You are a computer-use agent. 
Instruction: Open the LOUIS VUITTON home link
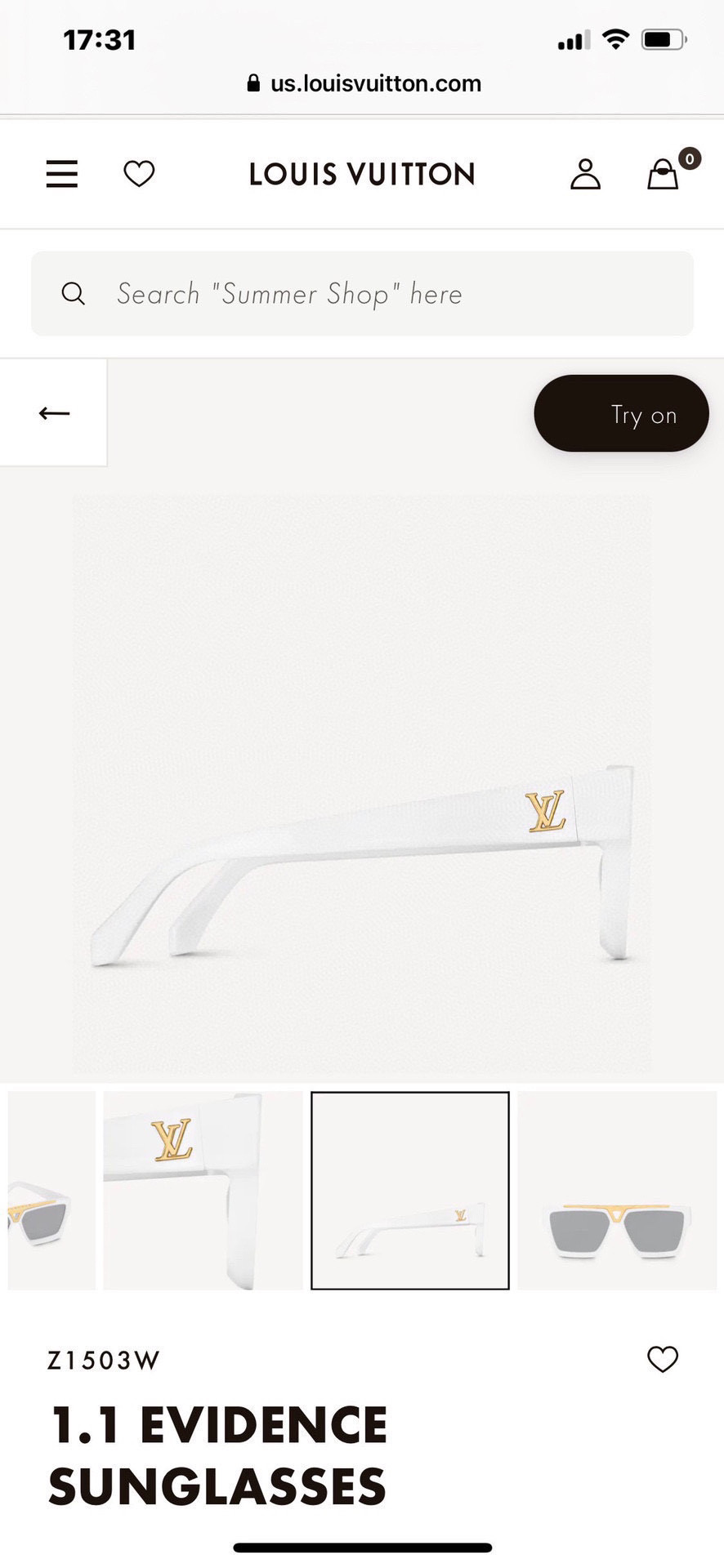tap(362, 174)
